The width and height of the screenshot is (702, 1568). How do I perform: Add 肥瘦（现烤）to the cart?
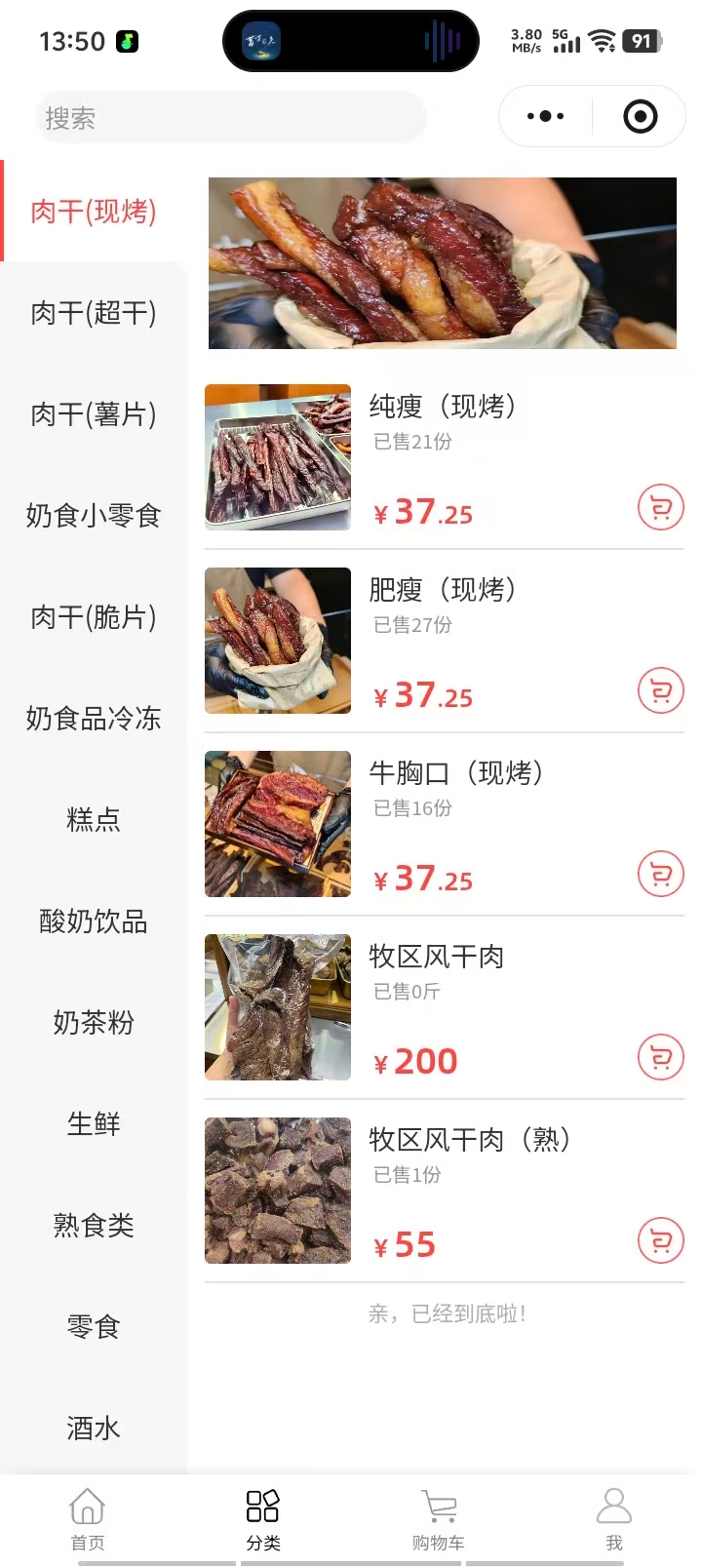click(660, 690)
